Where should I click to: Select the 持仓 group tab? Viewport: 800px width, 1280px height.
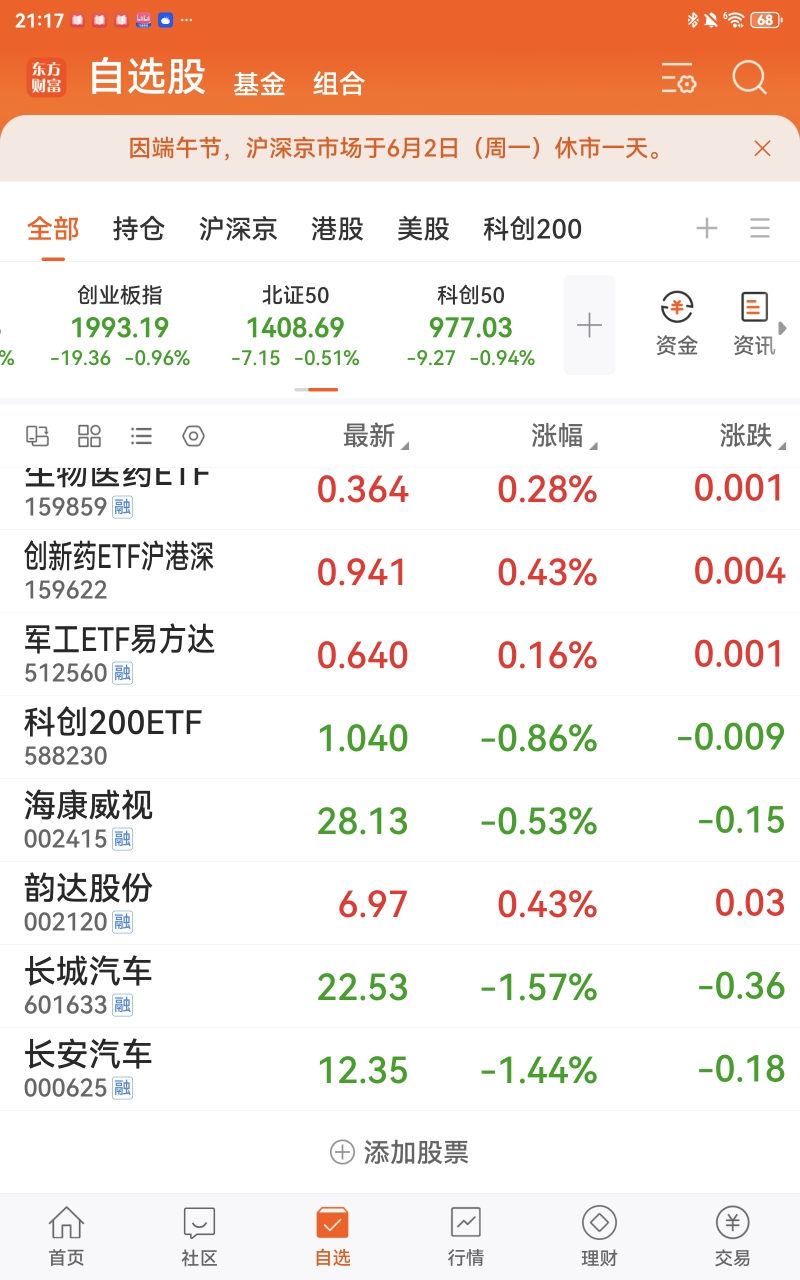point(139,229)
